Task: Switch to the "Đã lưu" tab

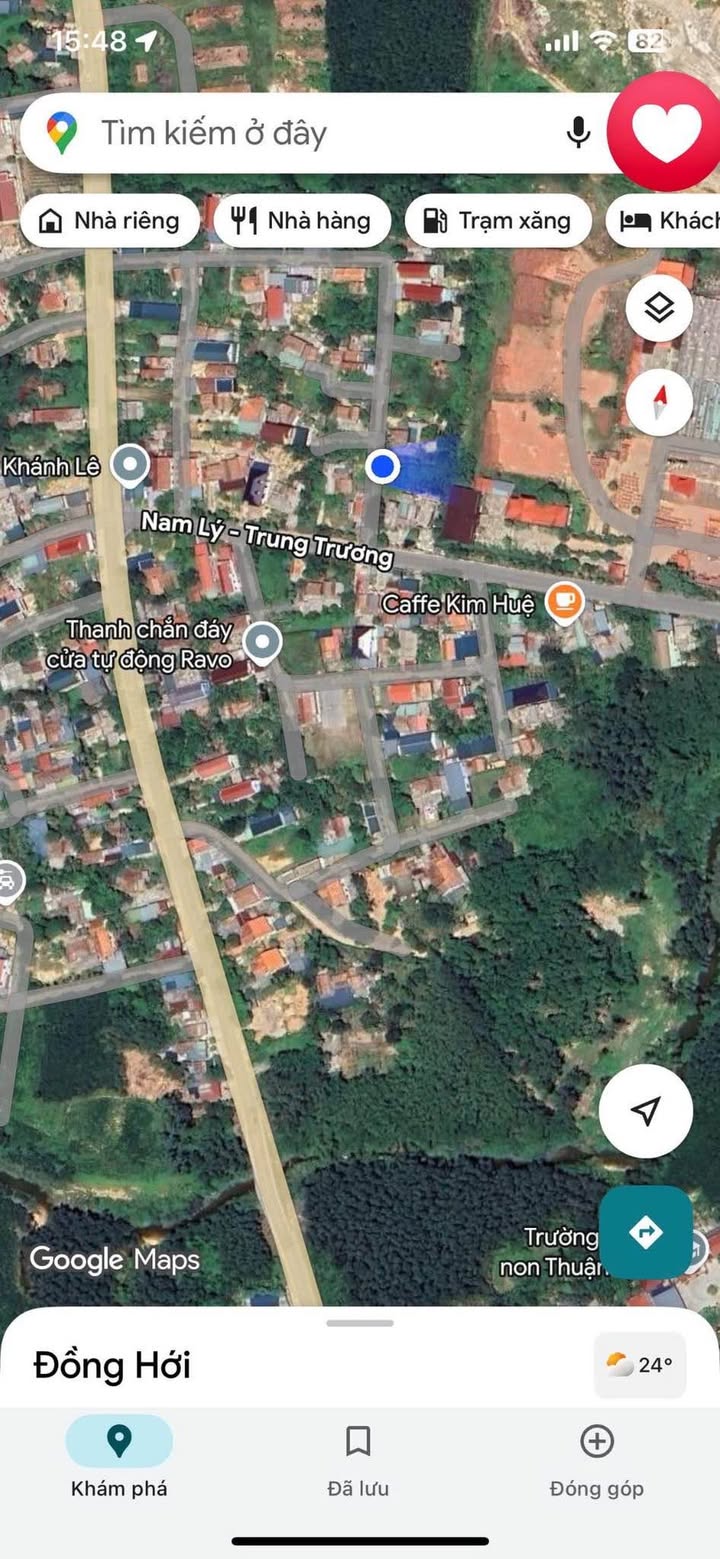Action: point(358,1460)
